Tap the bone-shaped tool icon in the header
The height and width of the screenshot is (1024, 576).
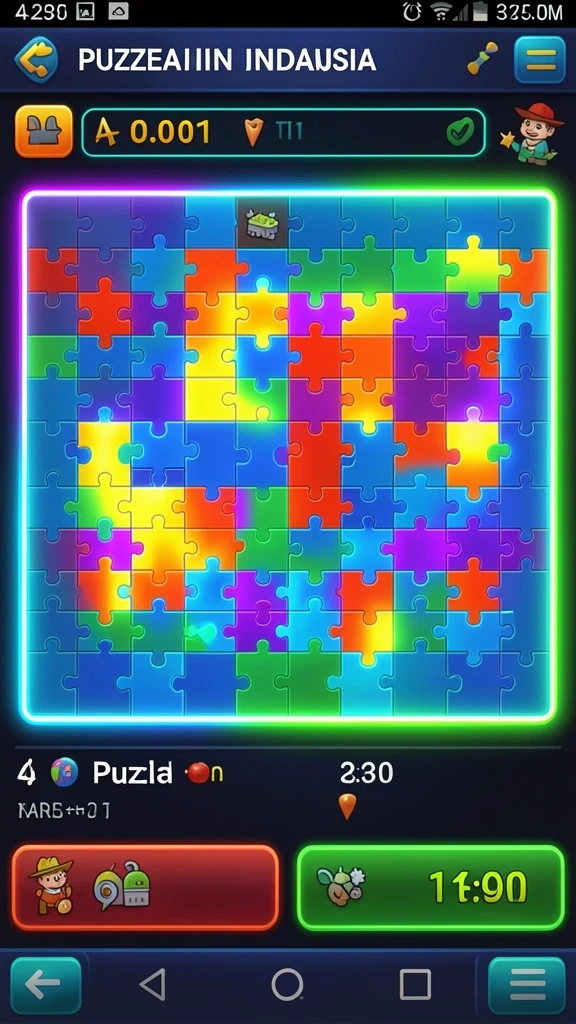tap(483, 58)
